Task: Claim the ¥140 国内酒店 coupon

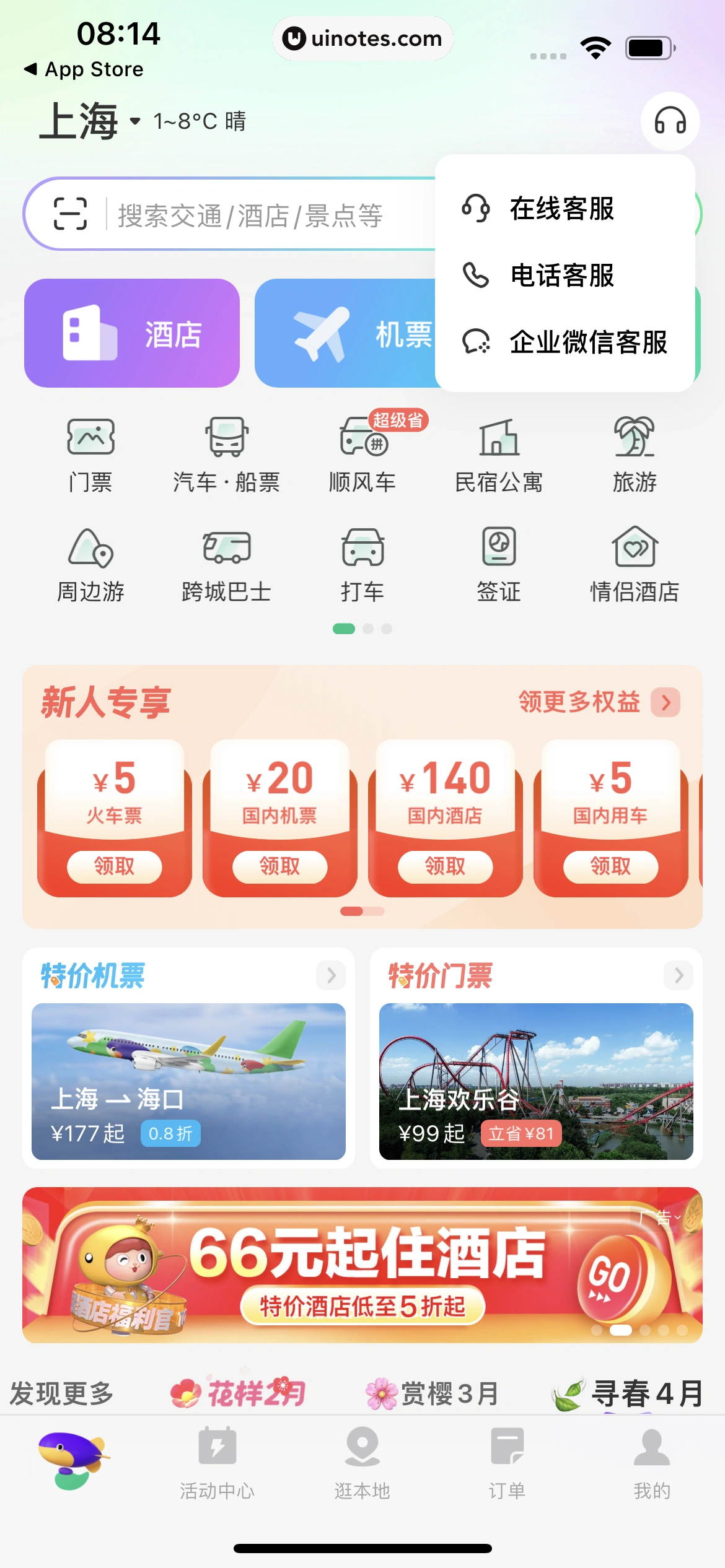Action: click(x=444, y=867)
